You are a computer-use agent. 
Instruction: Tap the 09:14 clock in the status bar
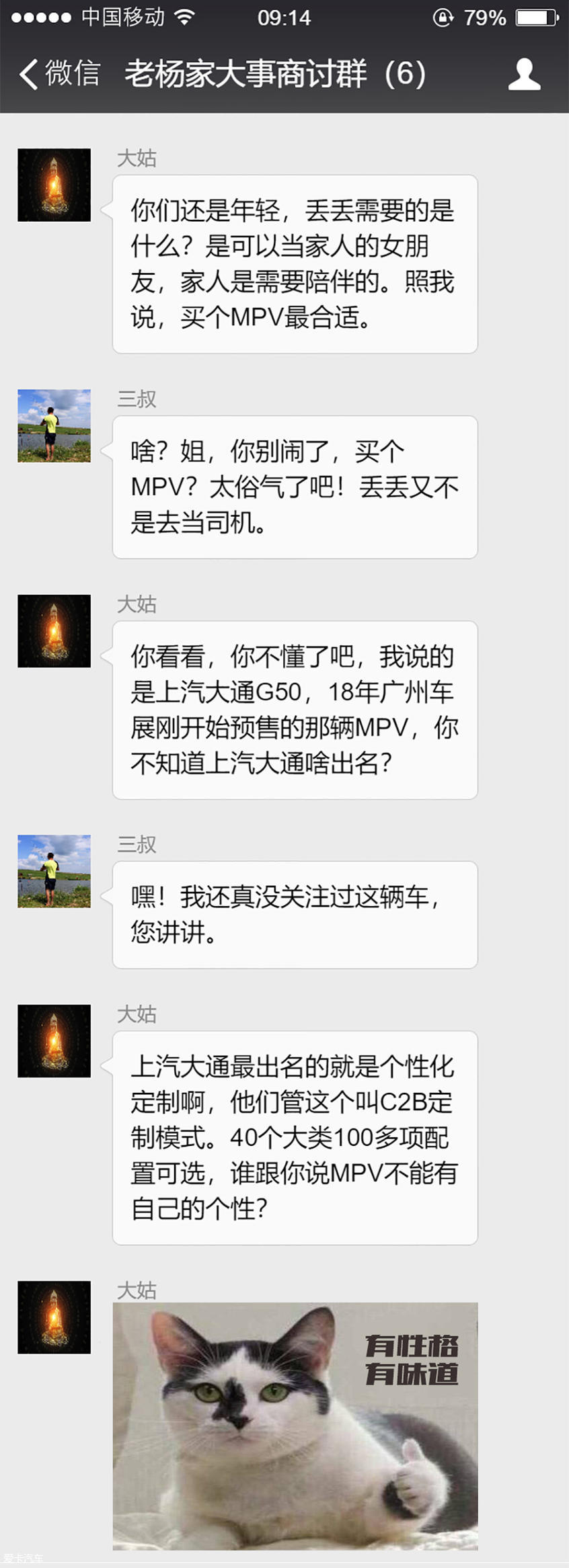click(284, 17)
